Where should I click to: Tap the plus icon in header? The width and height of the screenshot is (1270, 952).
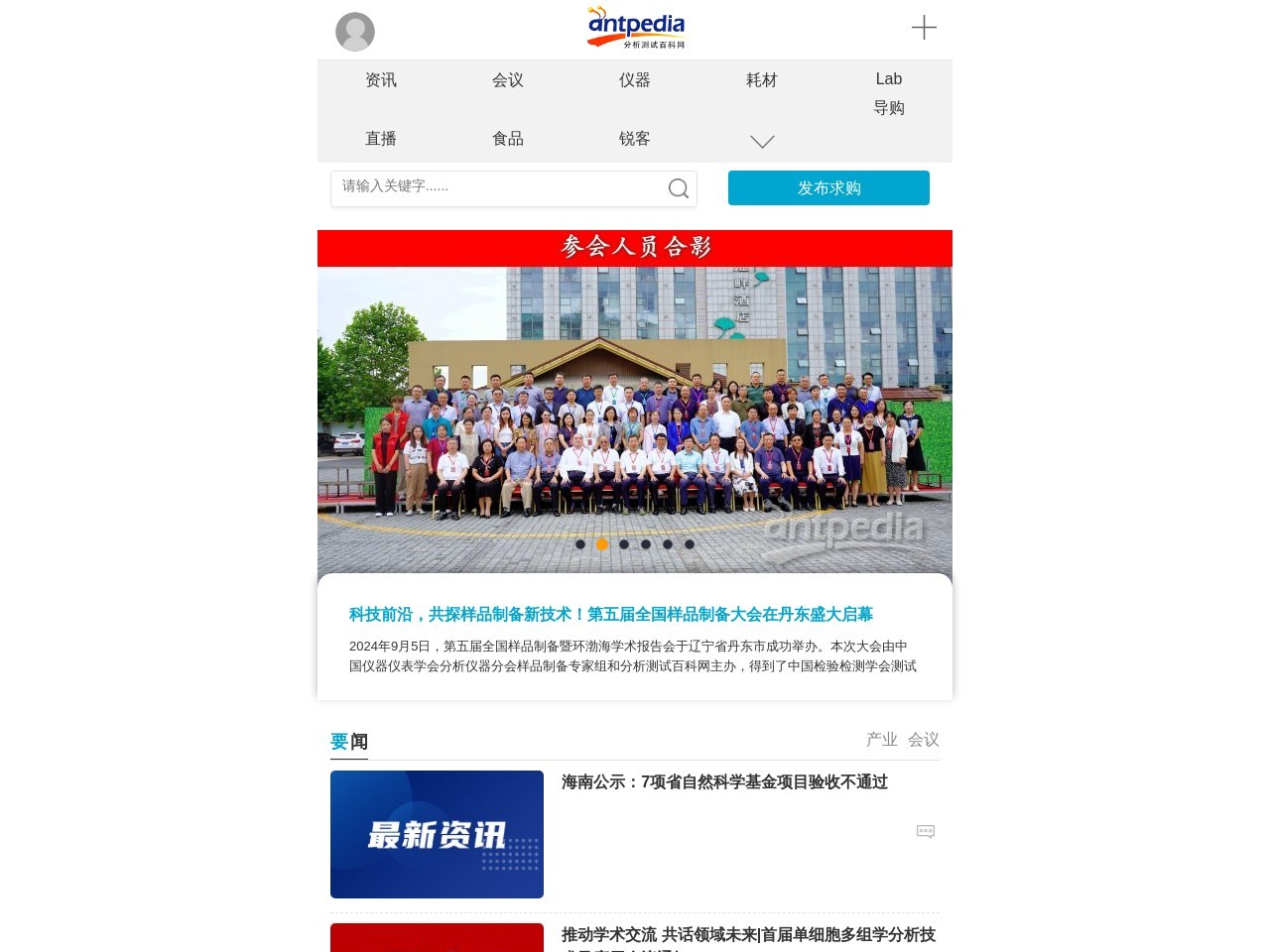coord(924,28)
